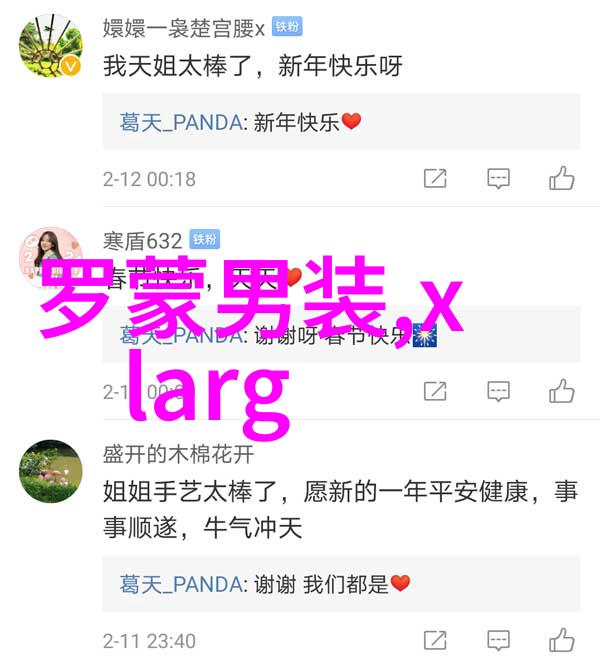Like 盛开的木棉花开's comment

tap(561, 640)
